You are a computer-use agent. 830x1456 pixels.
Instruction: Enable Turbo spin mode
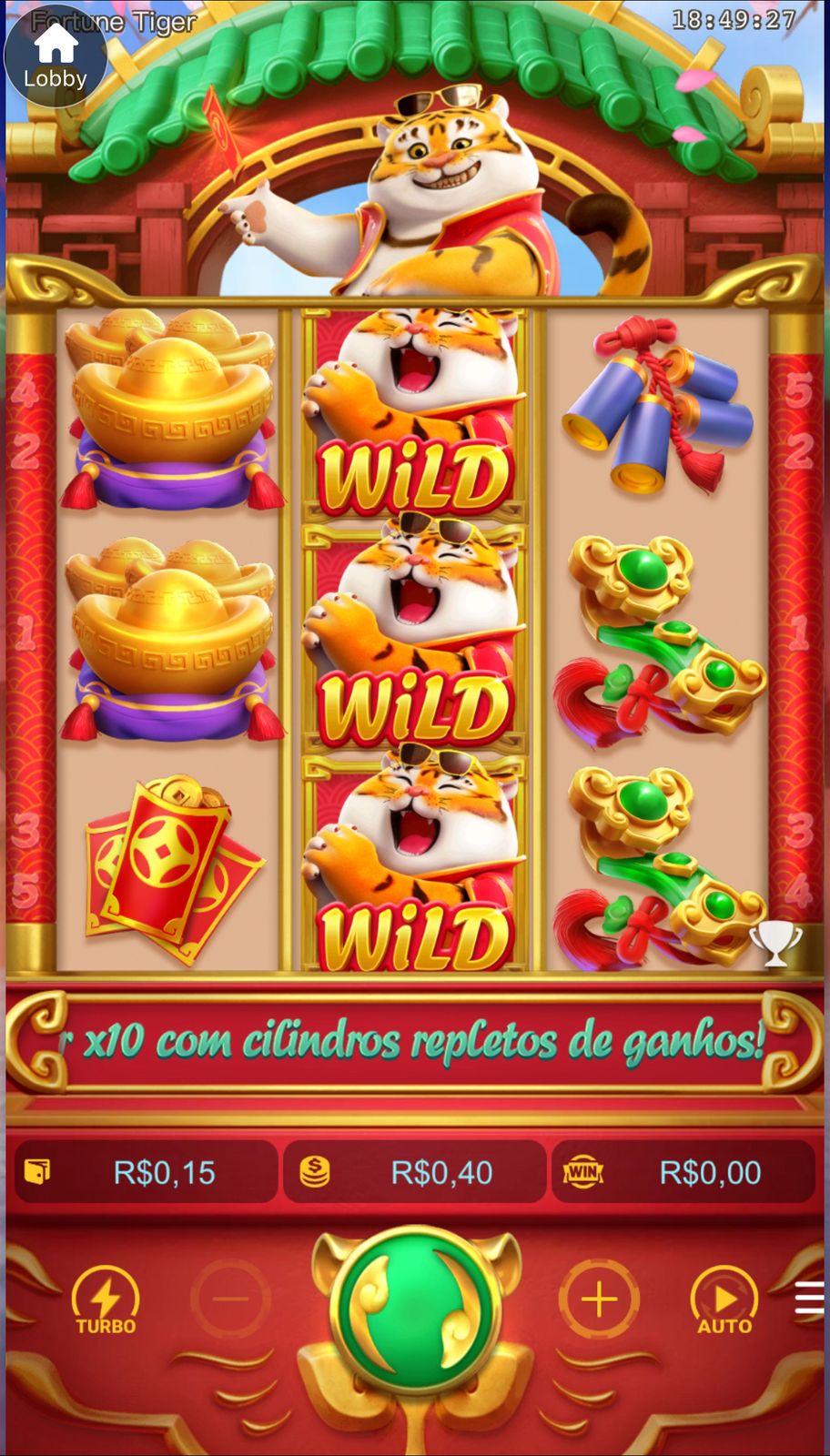pos(106,1299)
